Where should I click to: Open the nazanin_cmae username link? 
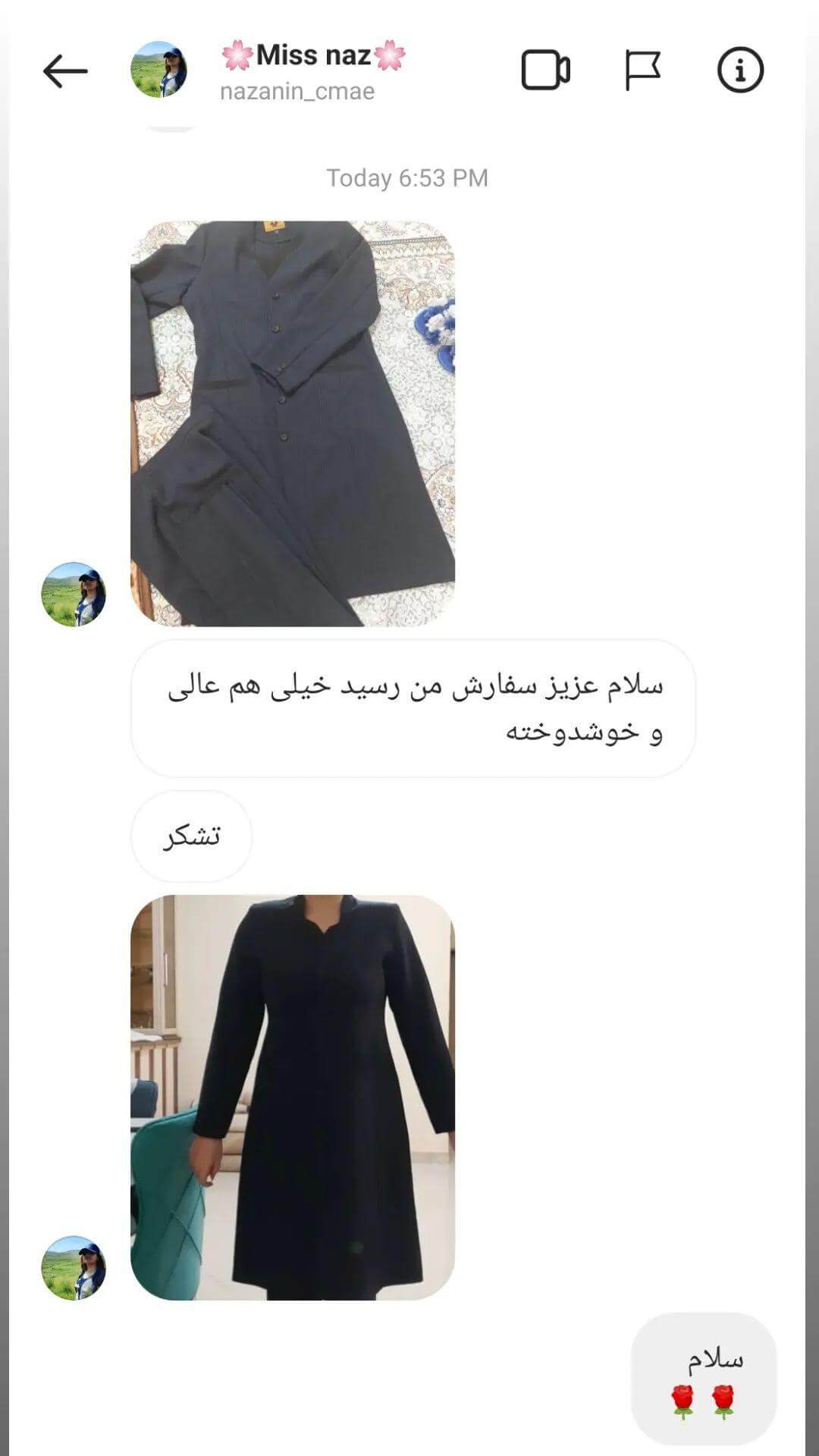297,94
